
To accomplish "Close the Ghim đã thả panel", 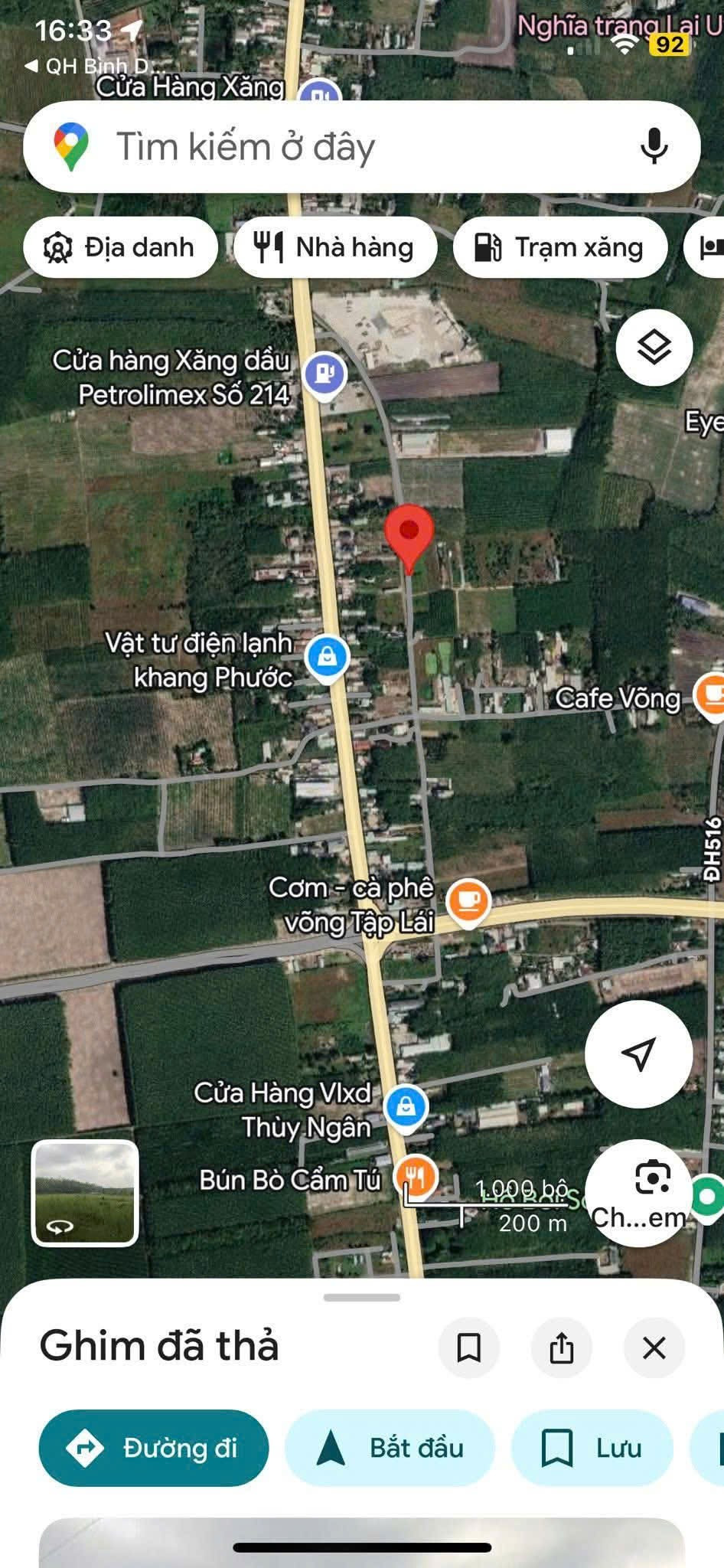I will tap(654, 1347).
